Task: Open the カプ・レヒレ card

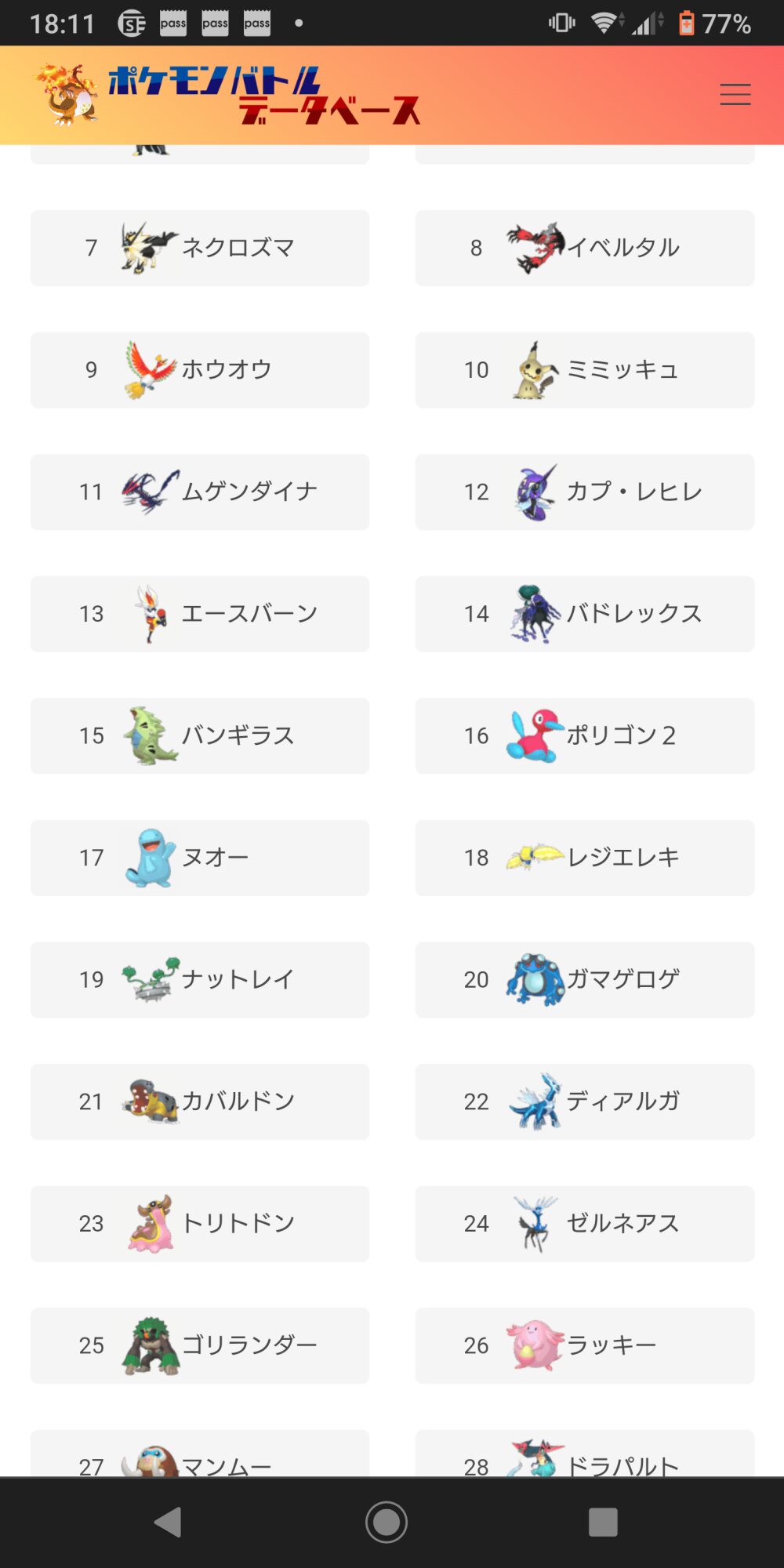Action: click(584, 492)
